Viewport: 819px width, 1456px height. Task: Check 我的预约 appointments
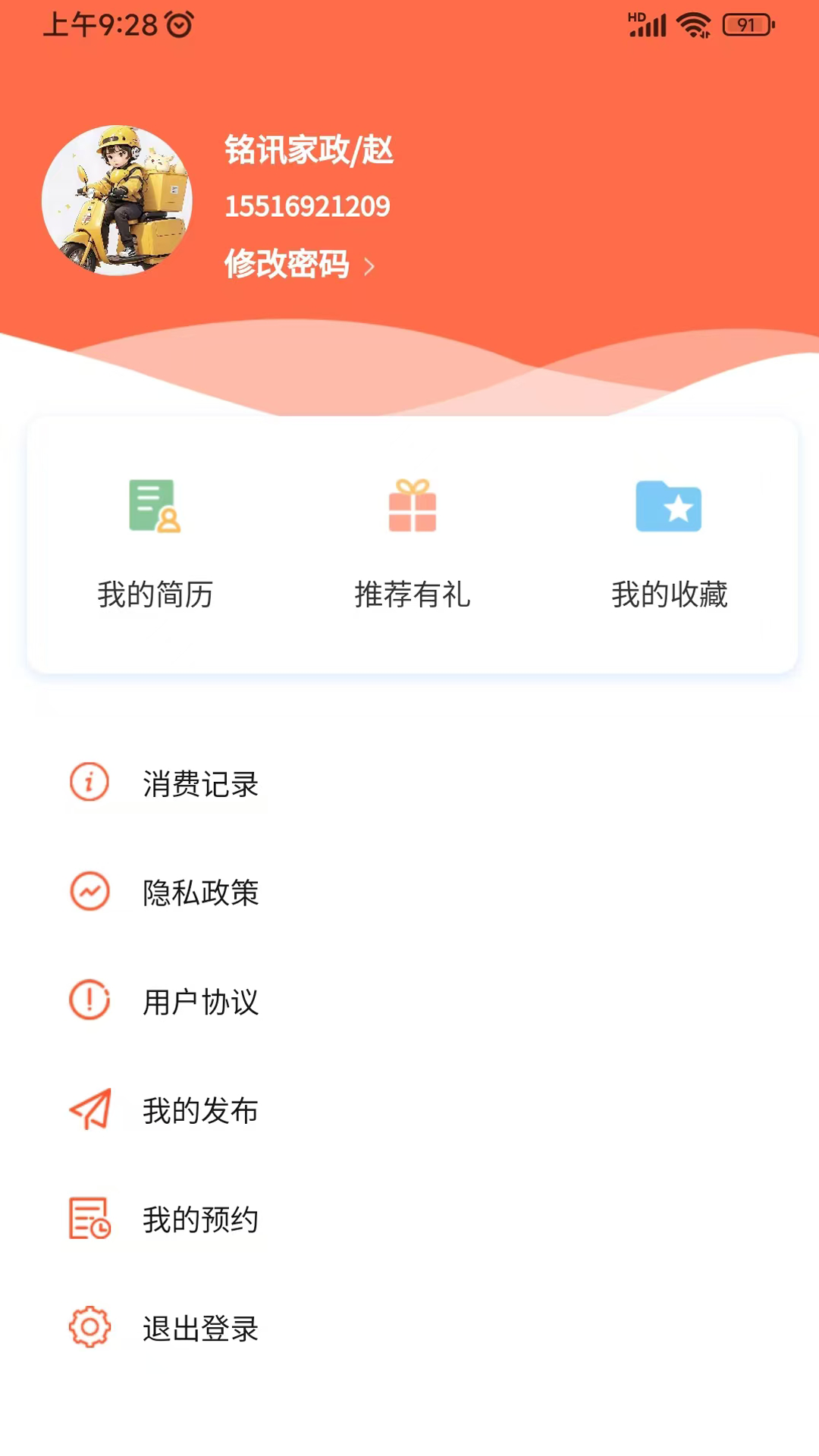[200, 1219]
